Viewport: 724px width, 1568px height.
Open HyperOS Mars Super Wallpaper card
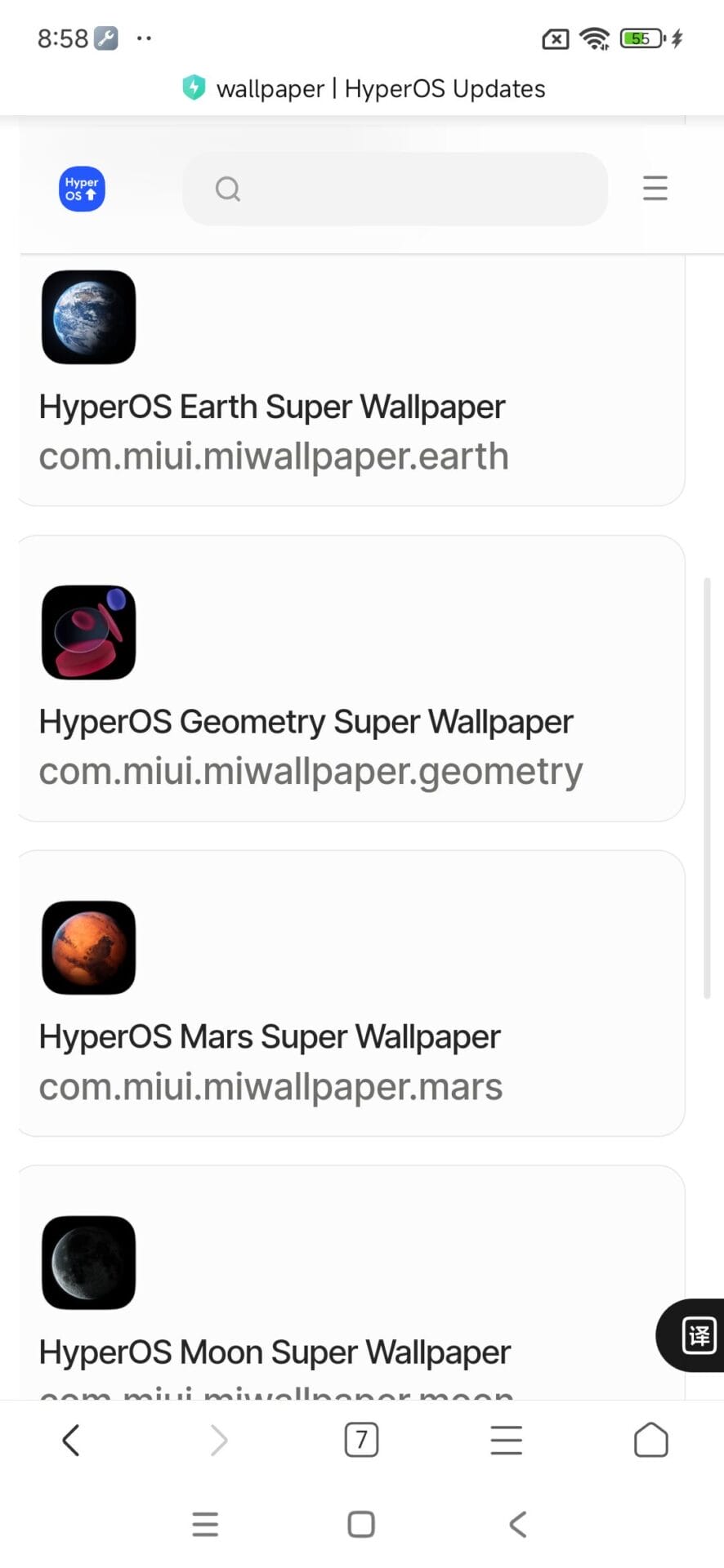coord(270,1037)
